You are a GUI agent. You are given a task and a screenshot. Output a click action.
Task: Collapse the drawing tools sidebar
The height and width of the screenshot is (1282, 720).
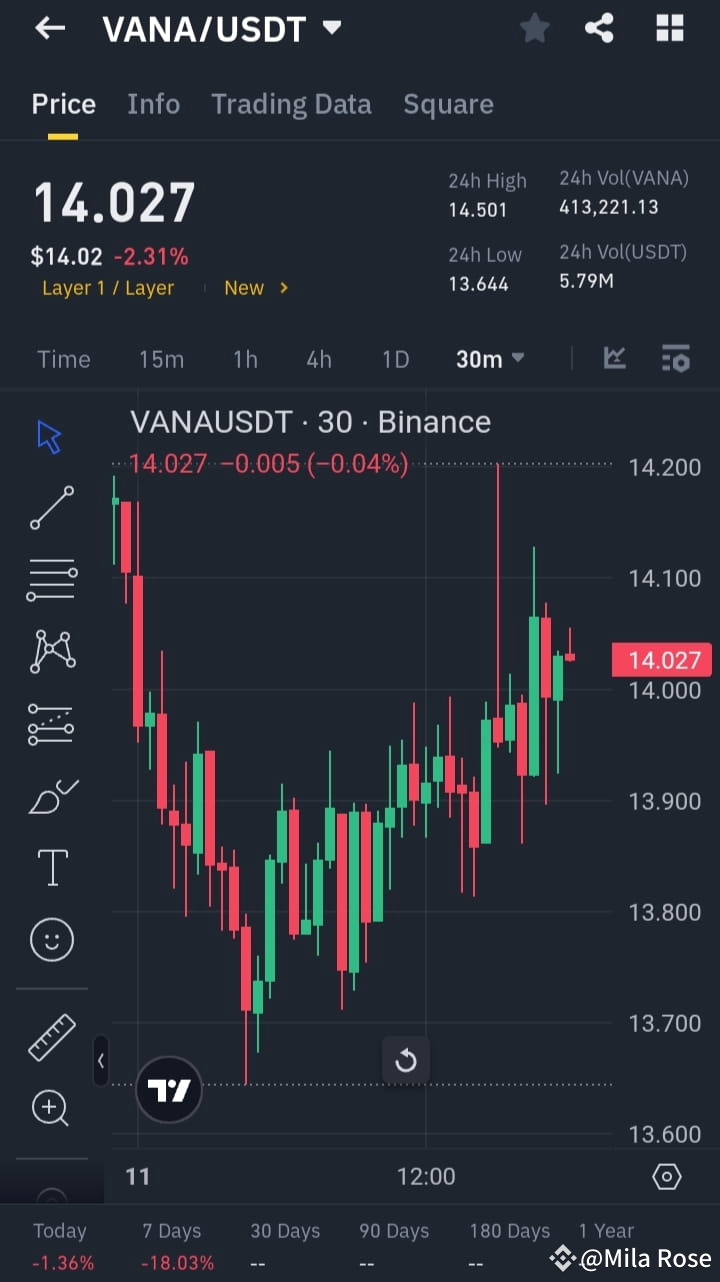(101, 1061)
